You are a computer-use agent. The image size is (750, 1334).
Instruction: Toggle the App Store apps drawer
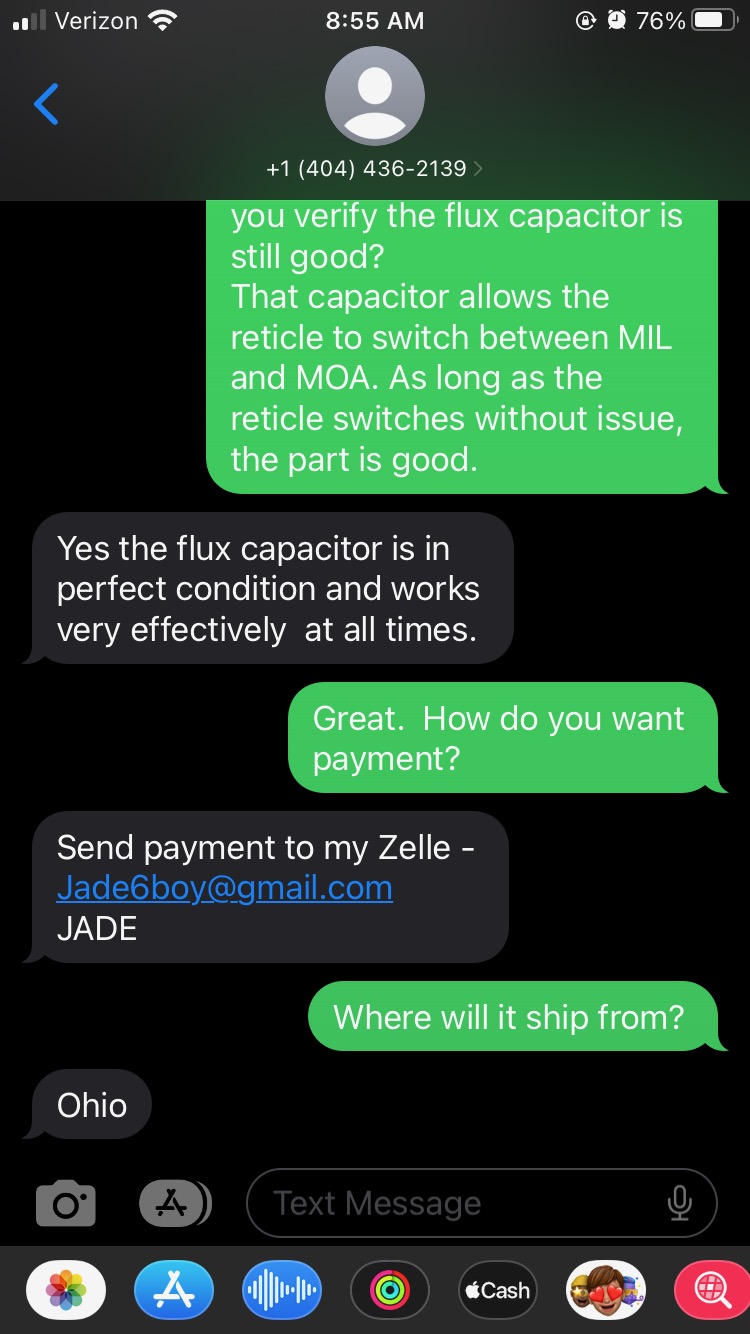point(175,1204)
